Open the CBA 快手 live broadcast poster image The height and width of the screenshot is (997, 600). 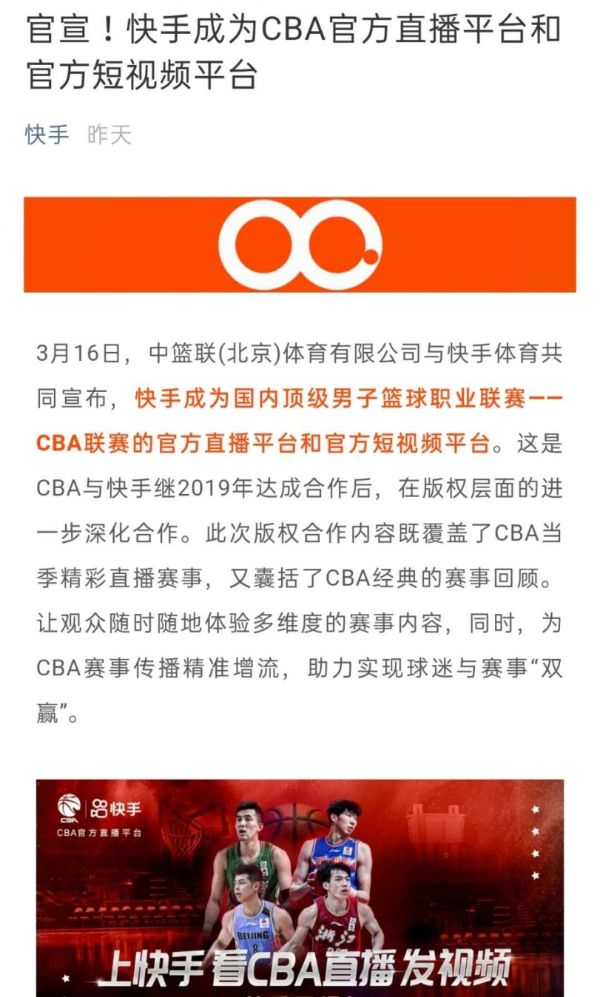click(300, 888)
